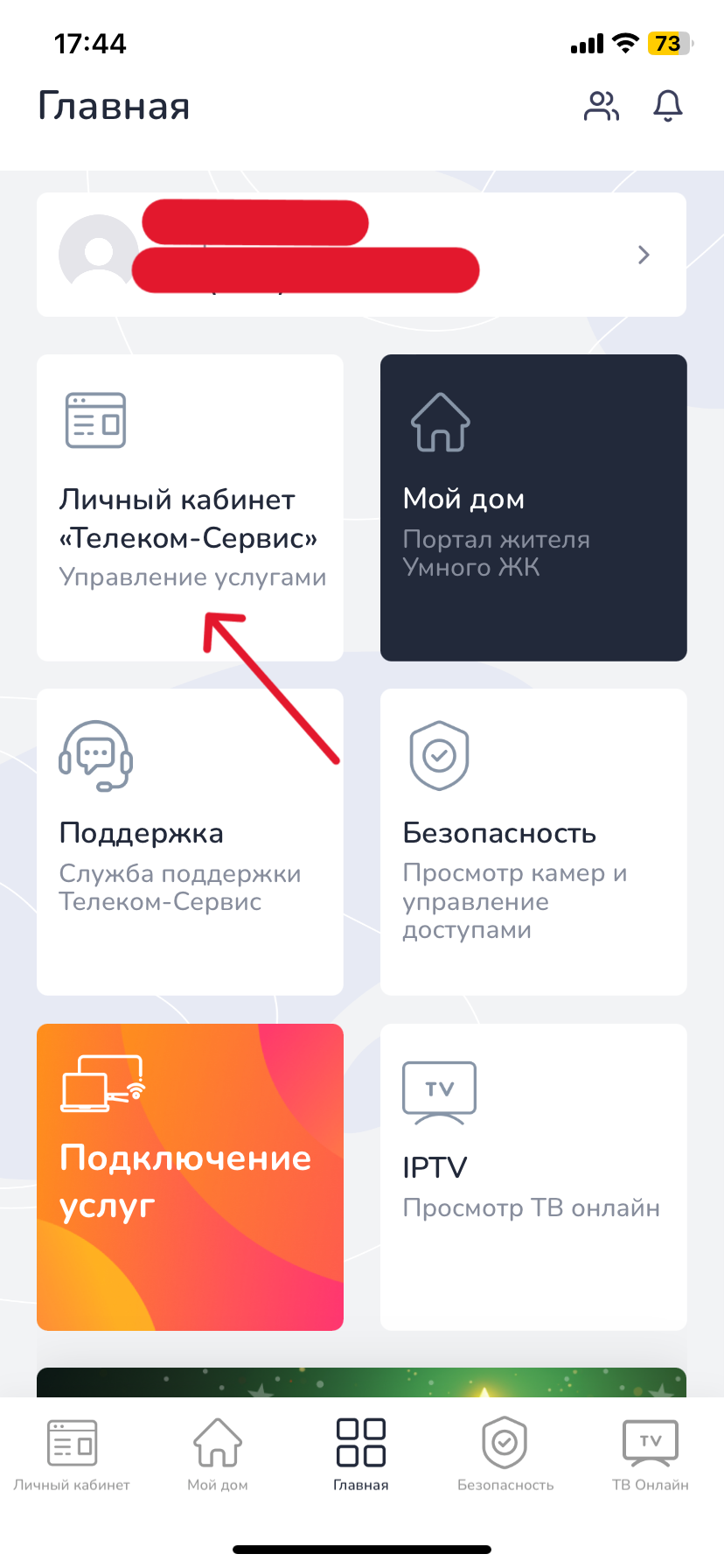Open the IPTV online TV card
The height and width of the screenshot is (1568, 724).
(x=533, y=1177)
